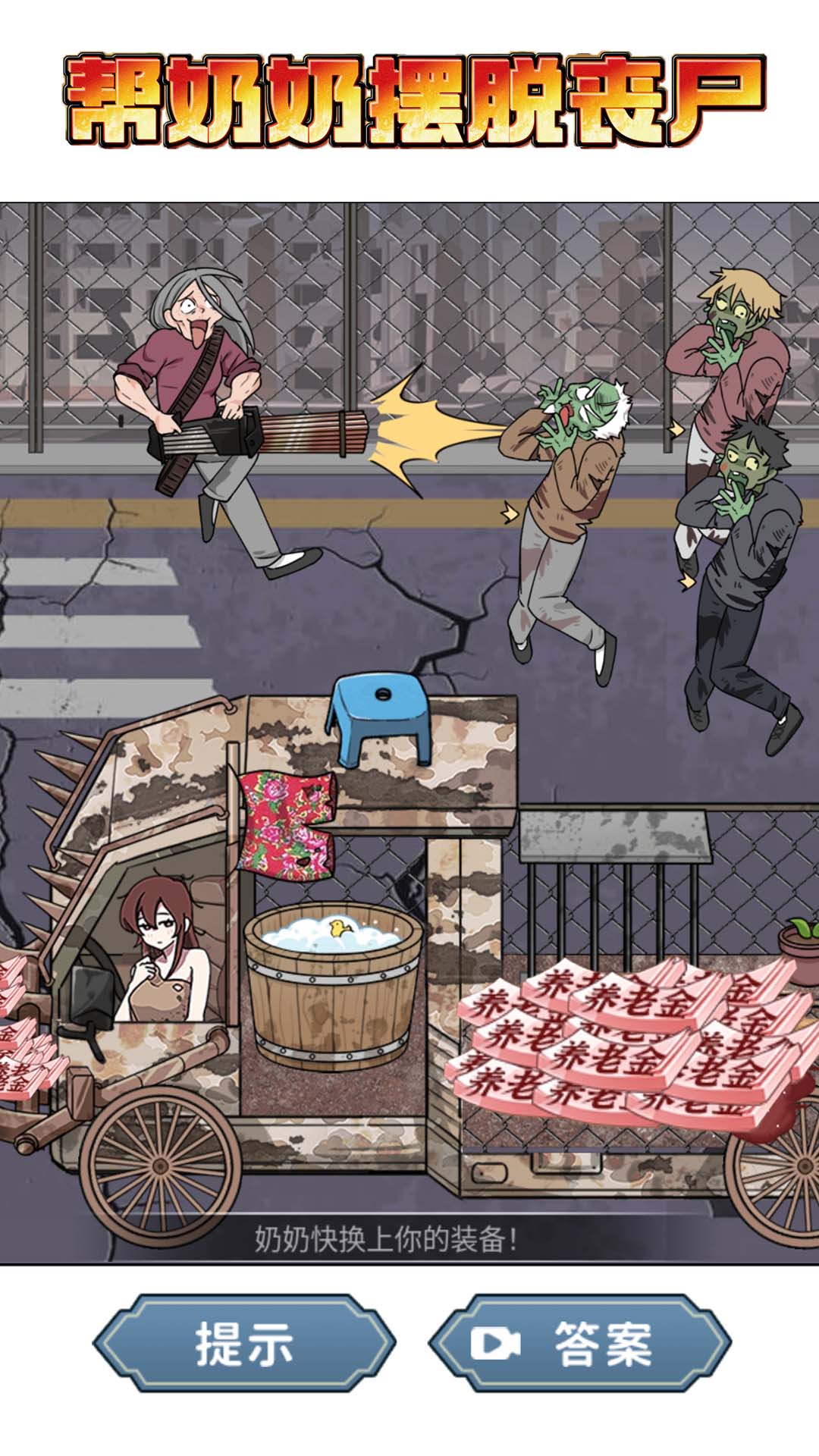
Task: Tap the 提示 hint button
Action: [x=244, y=1344]
